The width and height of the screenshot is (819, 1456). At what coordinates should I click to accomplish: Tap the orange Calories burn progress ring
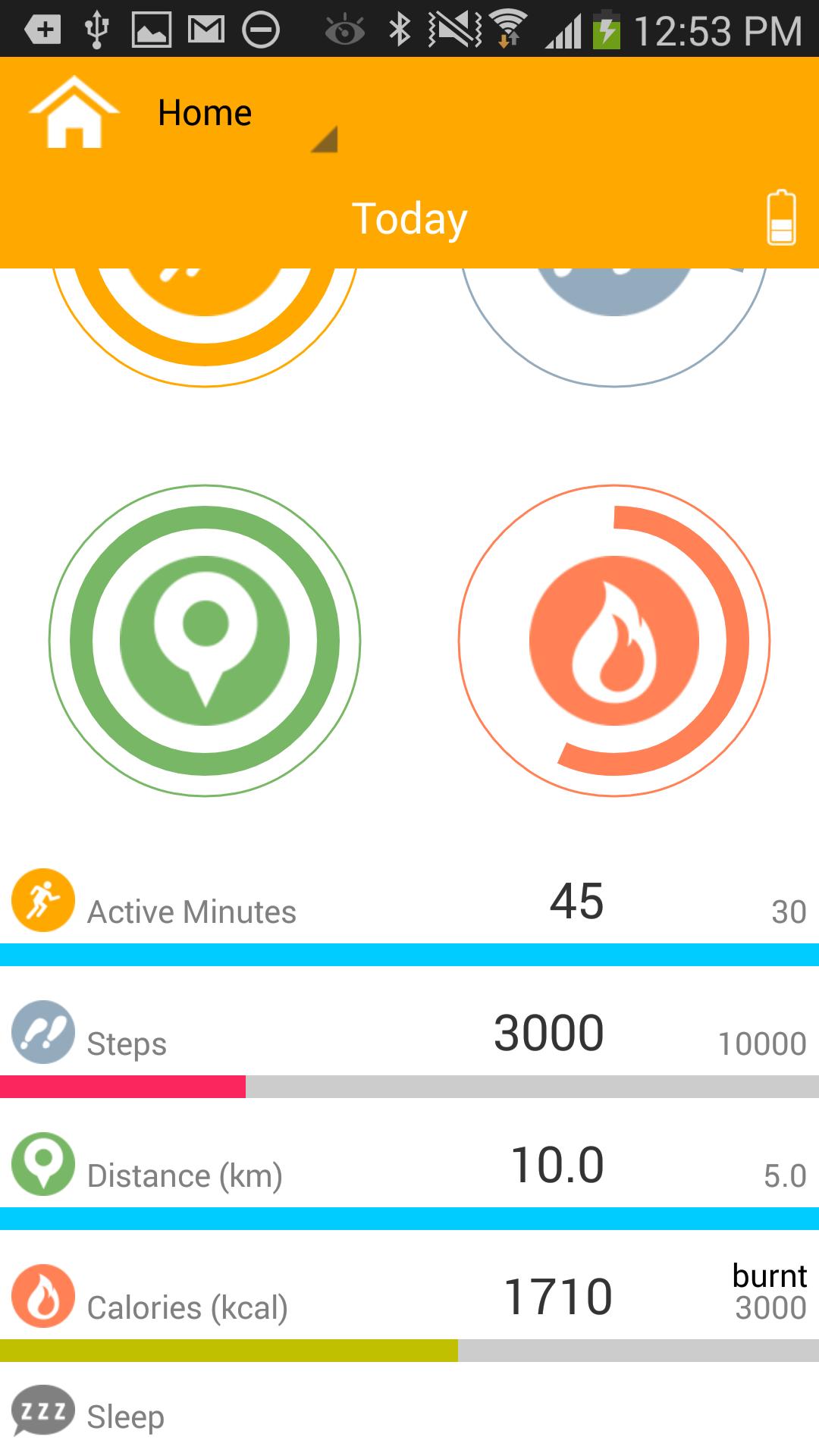click(x=614, y=641)
